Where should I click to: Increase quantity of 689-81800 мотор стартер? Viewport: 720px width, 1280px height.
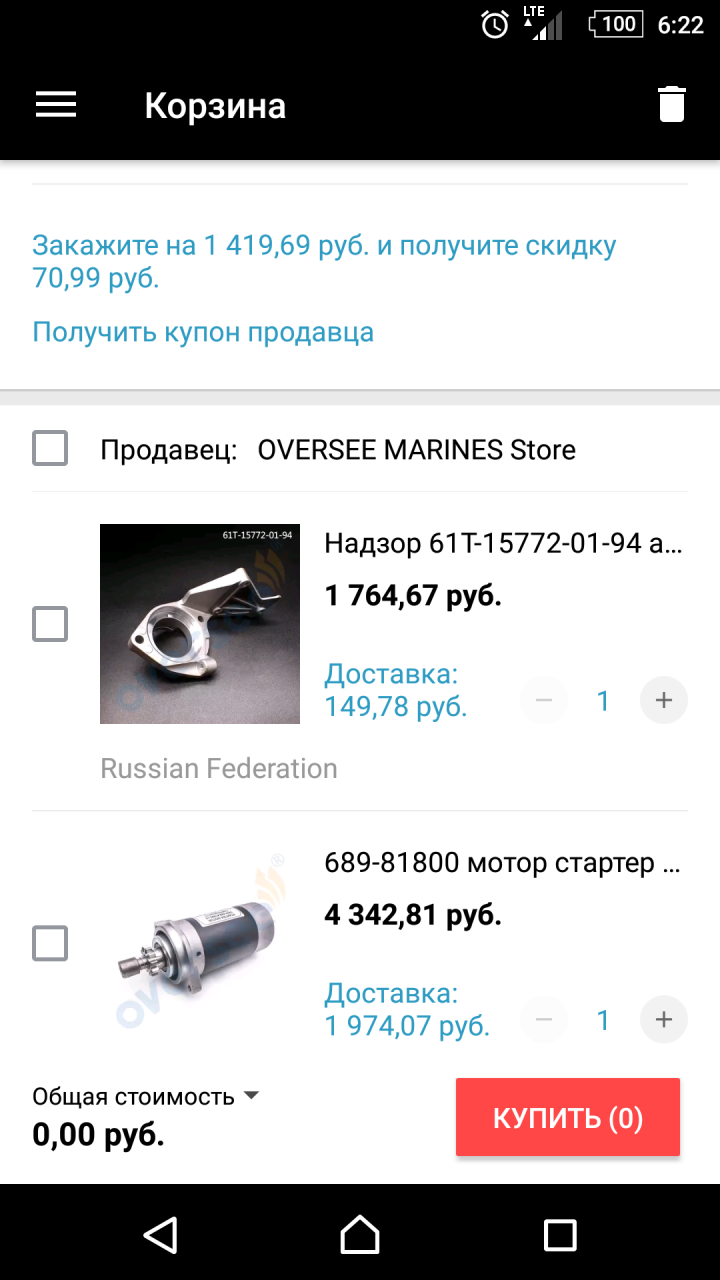click(663, 1019)
